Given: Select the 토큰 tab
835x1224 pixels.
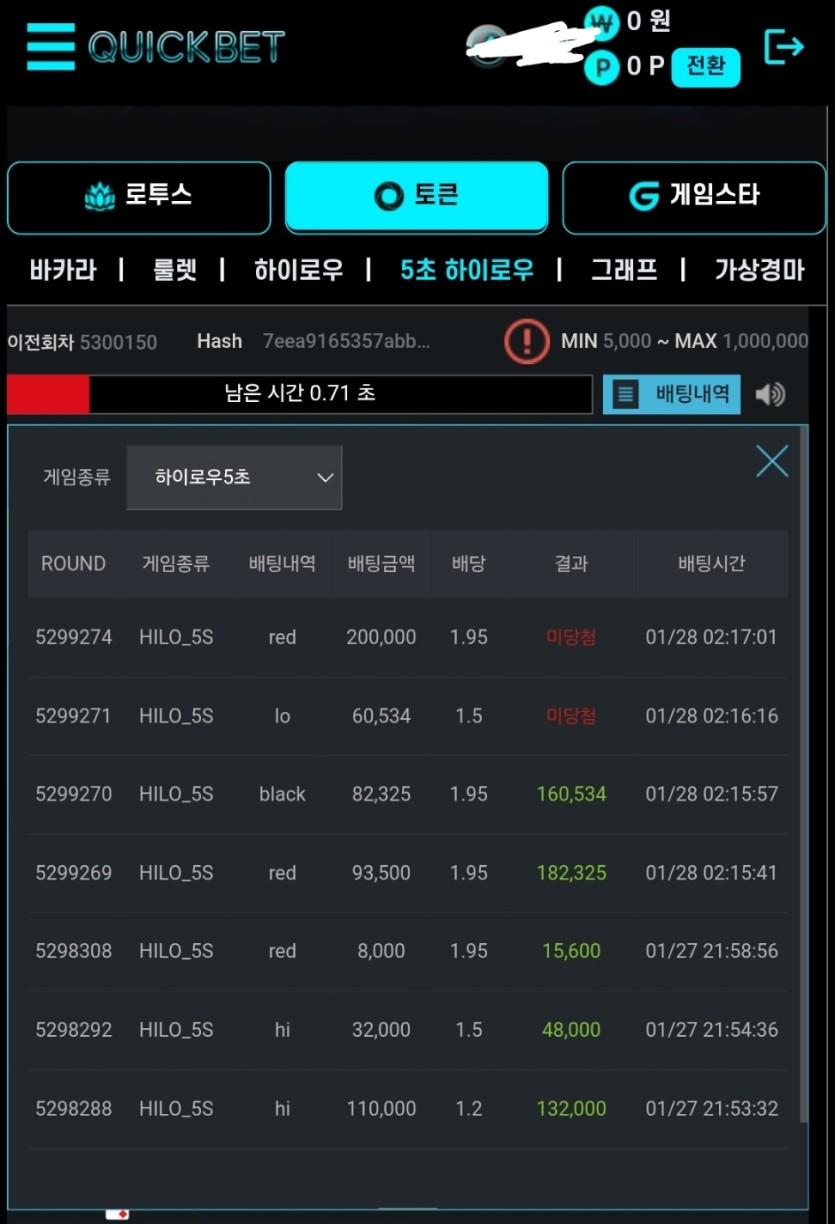Looking at the screenshot, I should pos(416,196).
